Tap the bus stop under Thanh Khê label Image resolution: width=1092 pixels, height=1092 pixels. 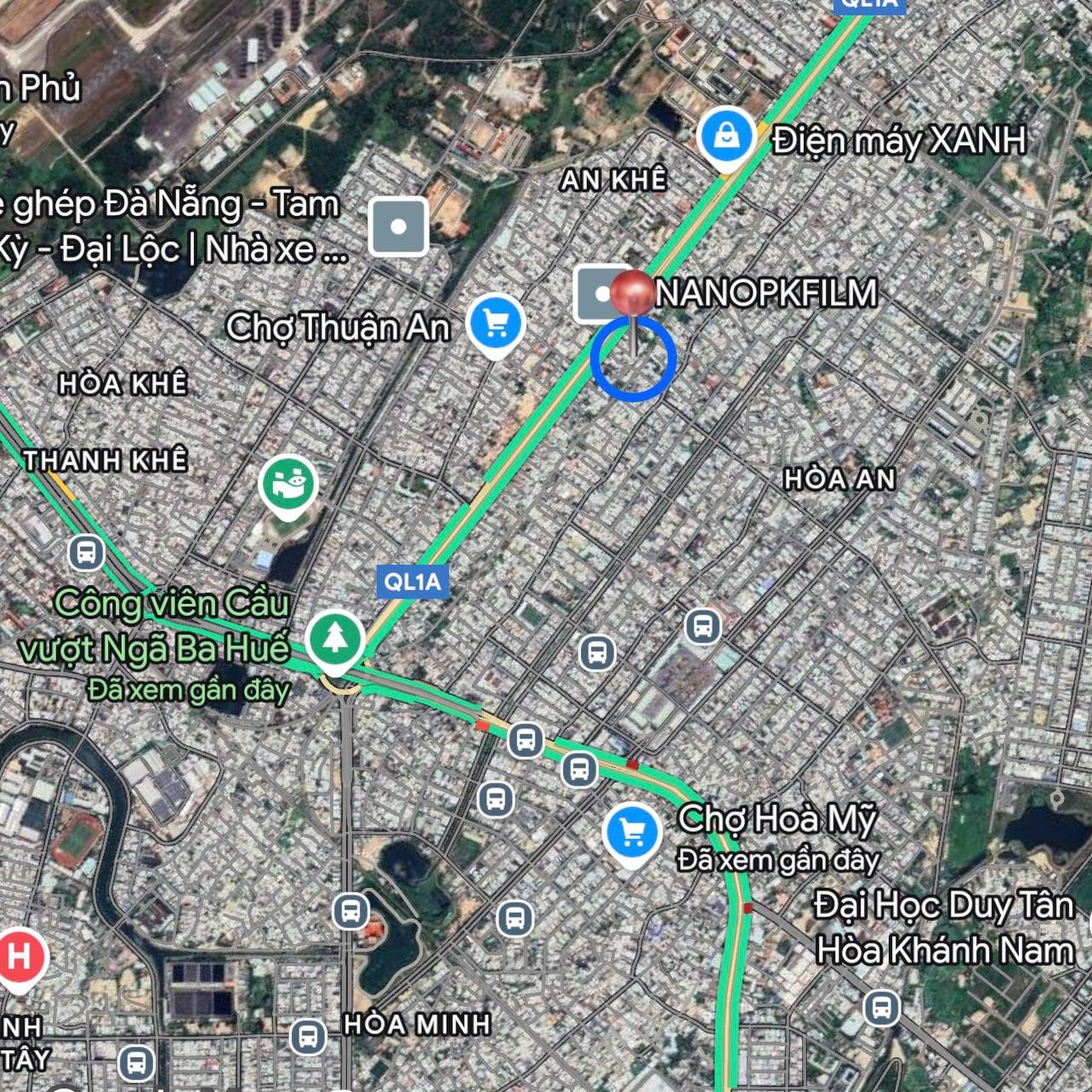[86, 552]
